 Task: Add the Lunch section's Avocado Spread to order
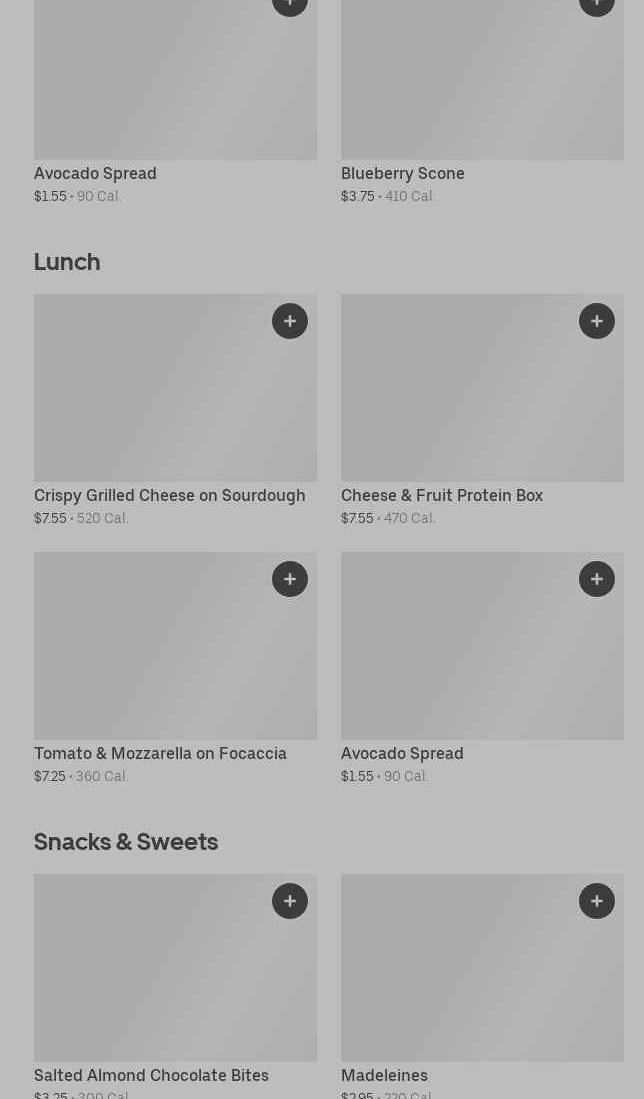point(597,579)
